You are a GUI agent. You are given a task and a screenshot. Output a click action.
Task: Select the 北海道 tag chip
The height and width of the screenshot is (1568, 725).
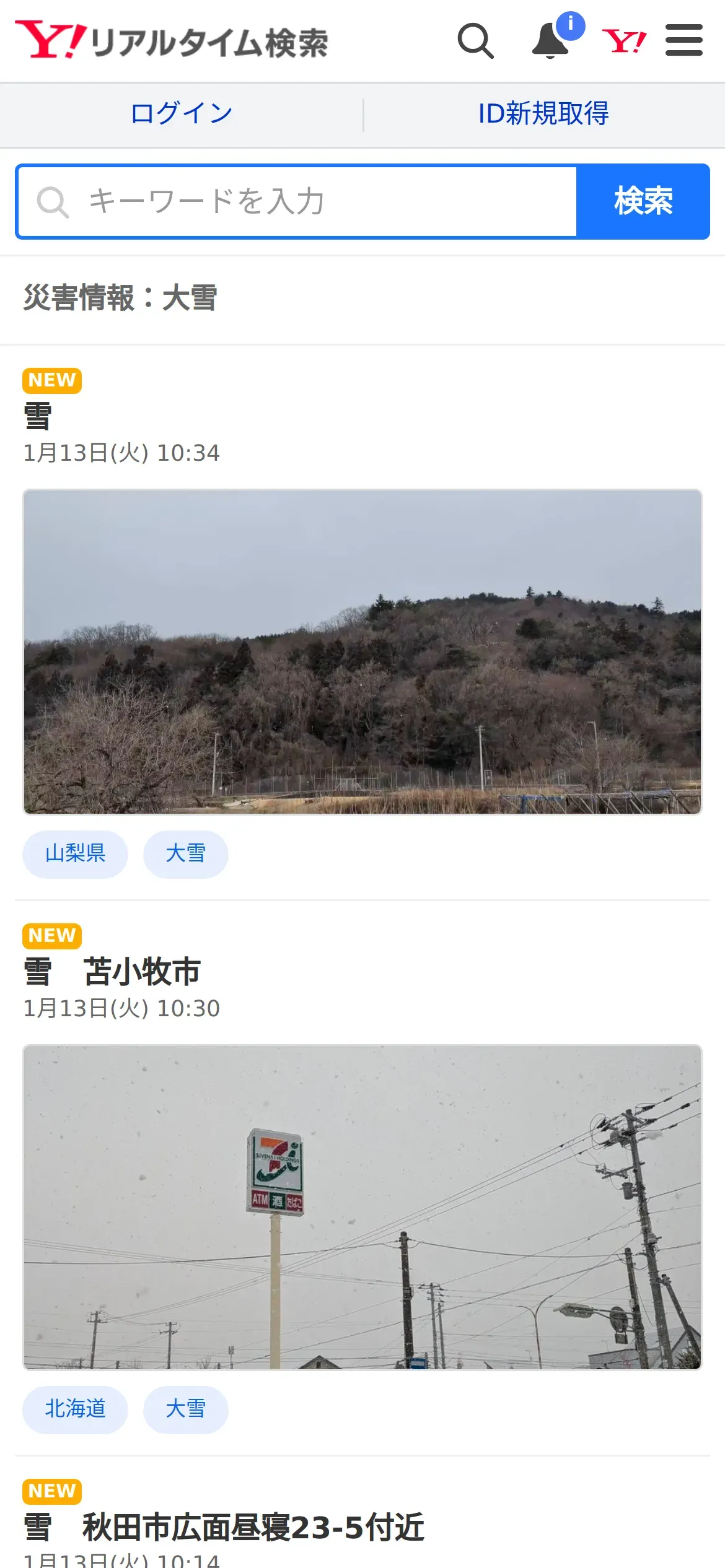pyautogui.click(x=75, y=1409)
